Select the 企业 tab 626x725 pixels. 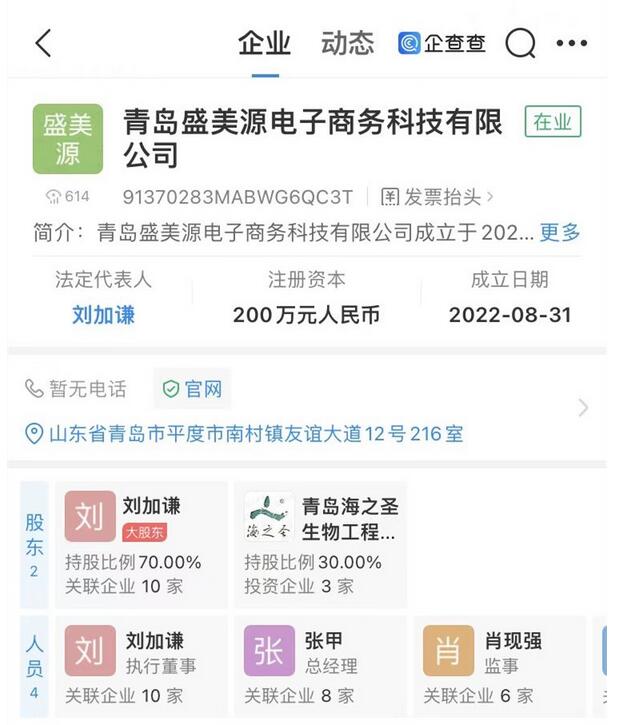pos(265,43)
